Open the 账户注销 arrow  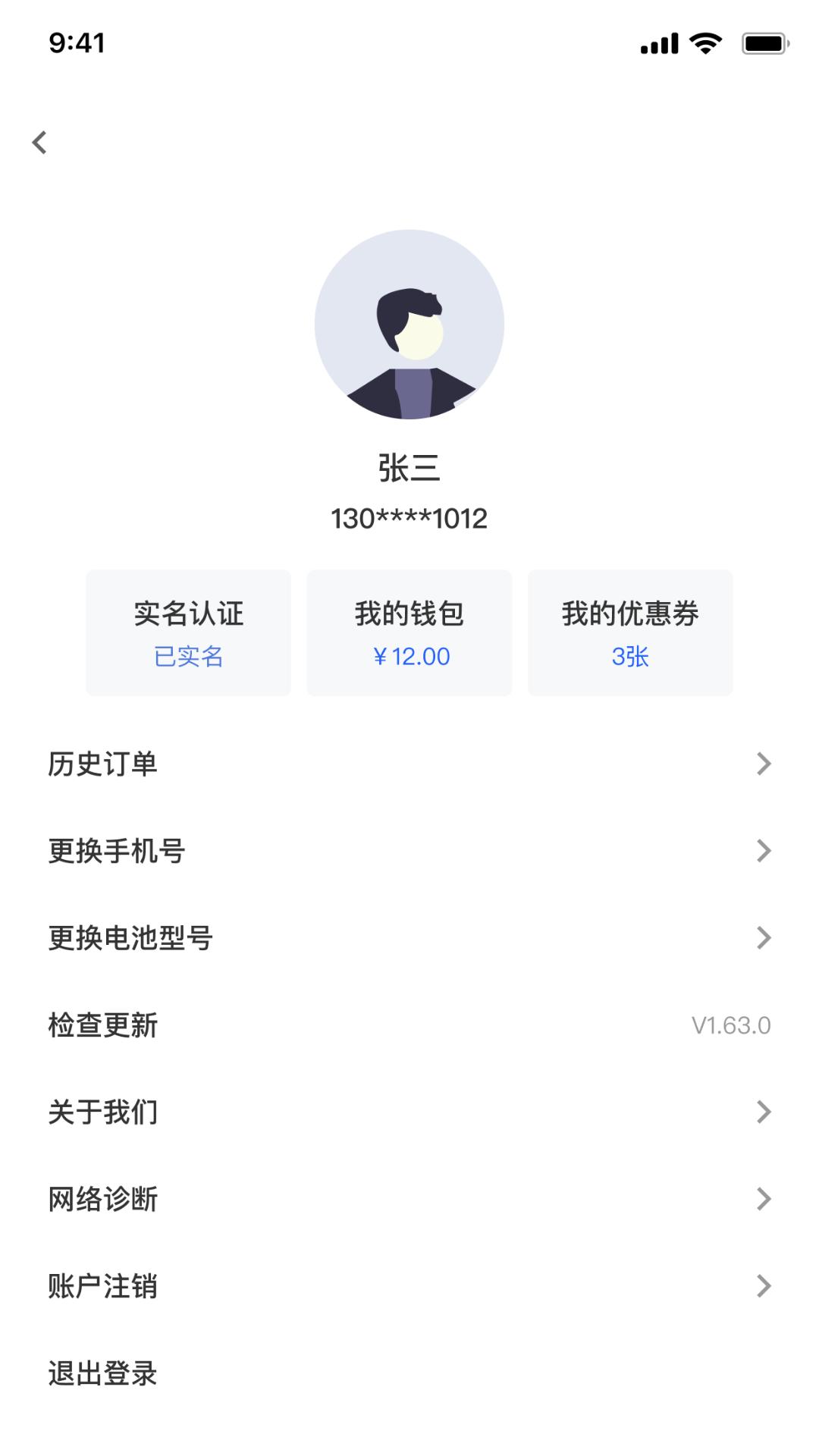tap(764, 1285)
